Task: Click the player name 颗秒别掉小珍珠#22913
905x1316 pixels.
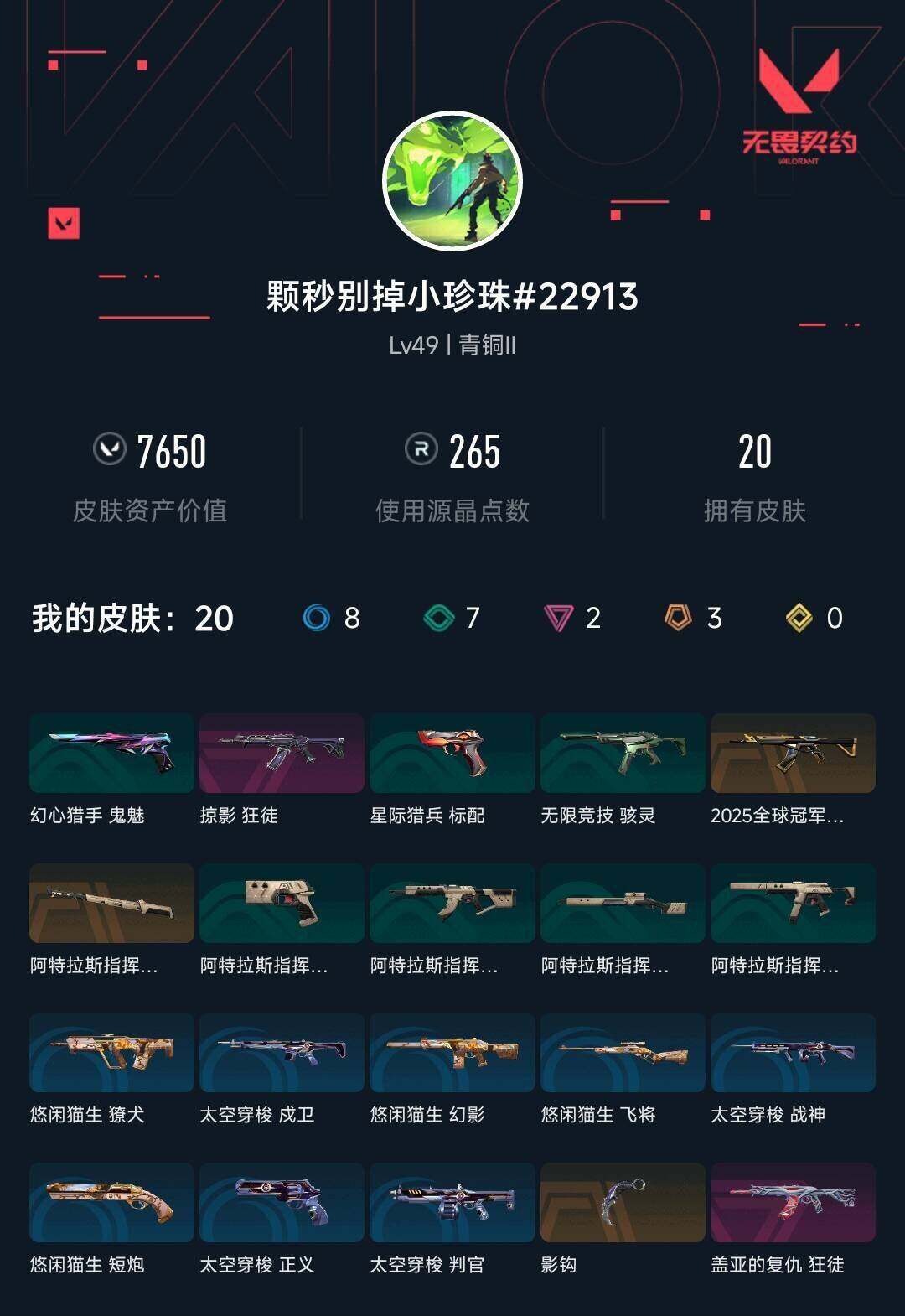Action: point(452,295)
